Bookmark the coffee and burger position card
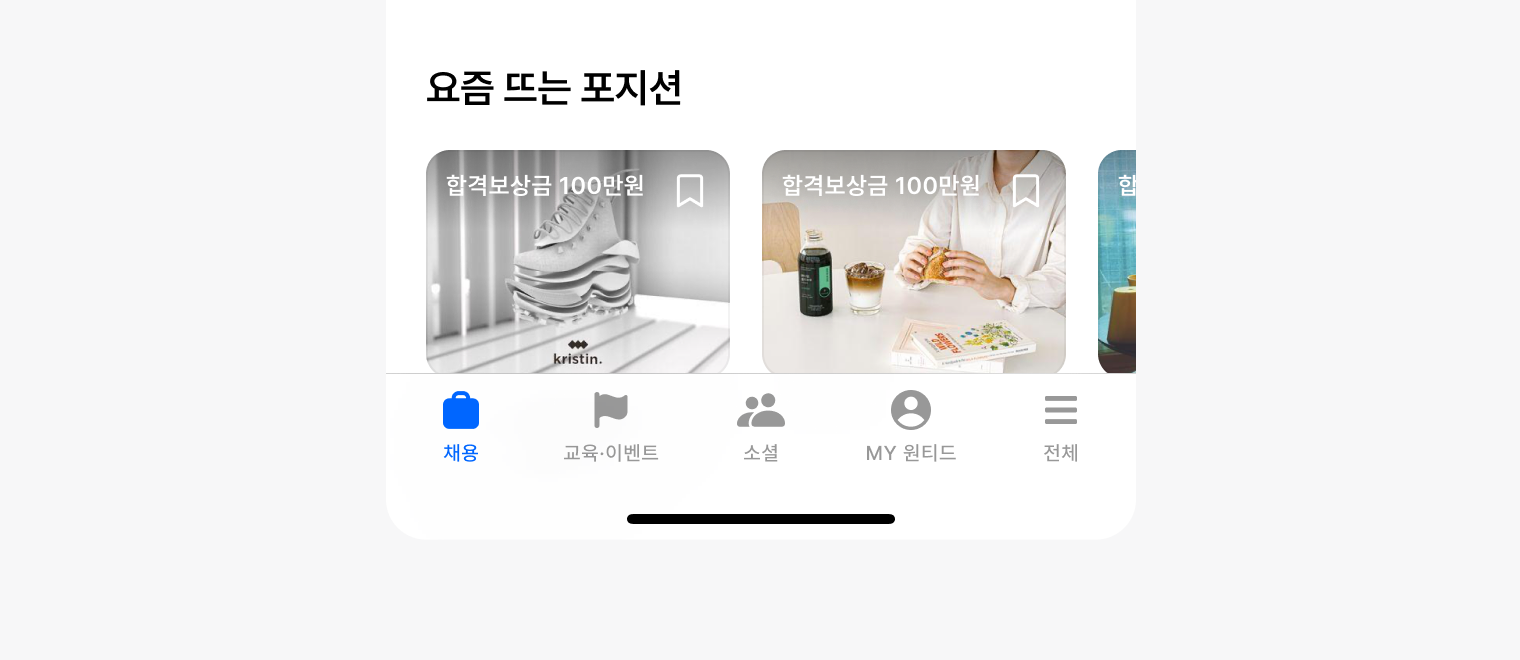Image resolution: width=1520 pixels, height=660 pixels. pos(1026,190)
